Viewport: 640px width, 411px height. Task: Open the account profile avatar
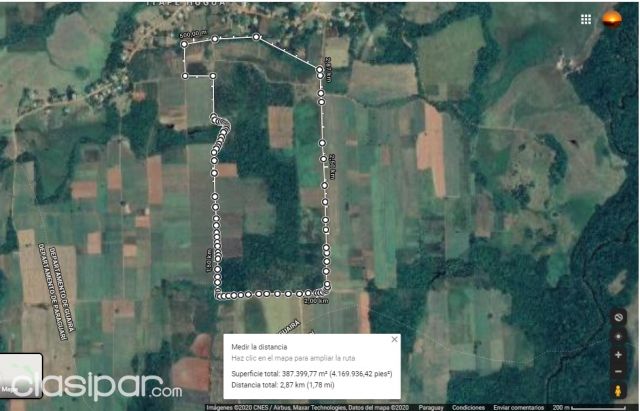pyautogui.click(x=612, y=19)
